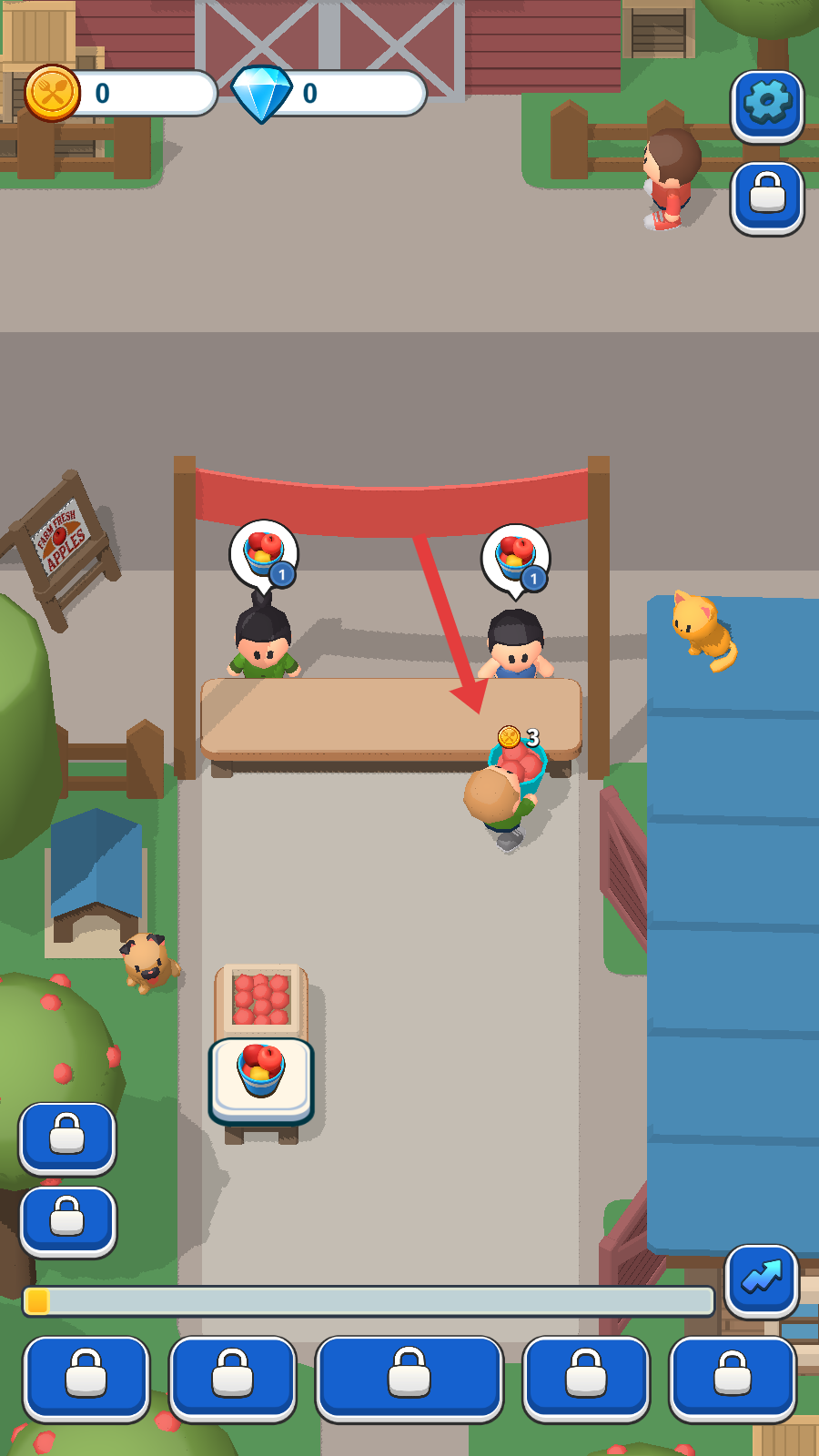Screen dimensions: 819x1456
Task: Tap the apple bucket at the crate stand
Action: (x=261, y=1080)
